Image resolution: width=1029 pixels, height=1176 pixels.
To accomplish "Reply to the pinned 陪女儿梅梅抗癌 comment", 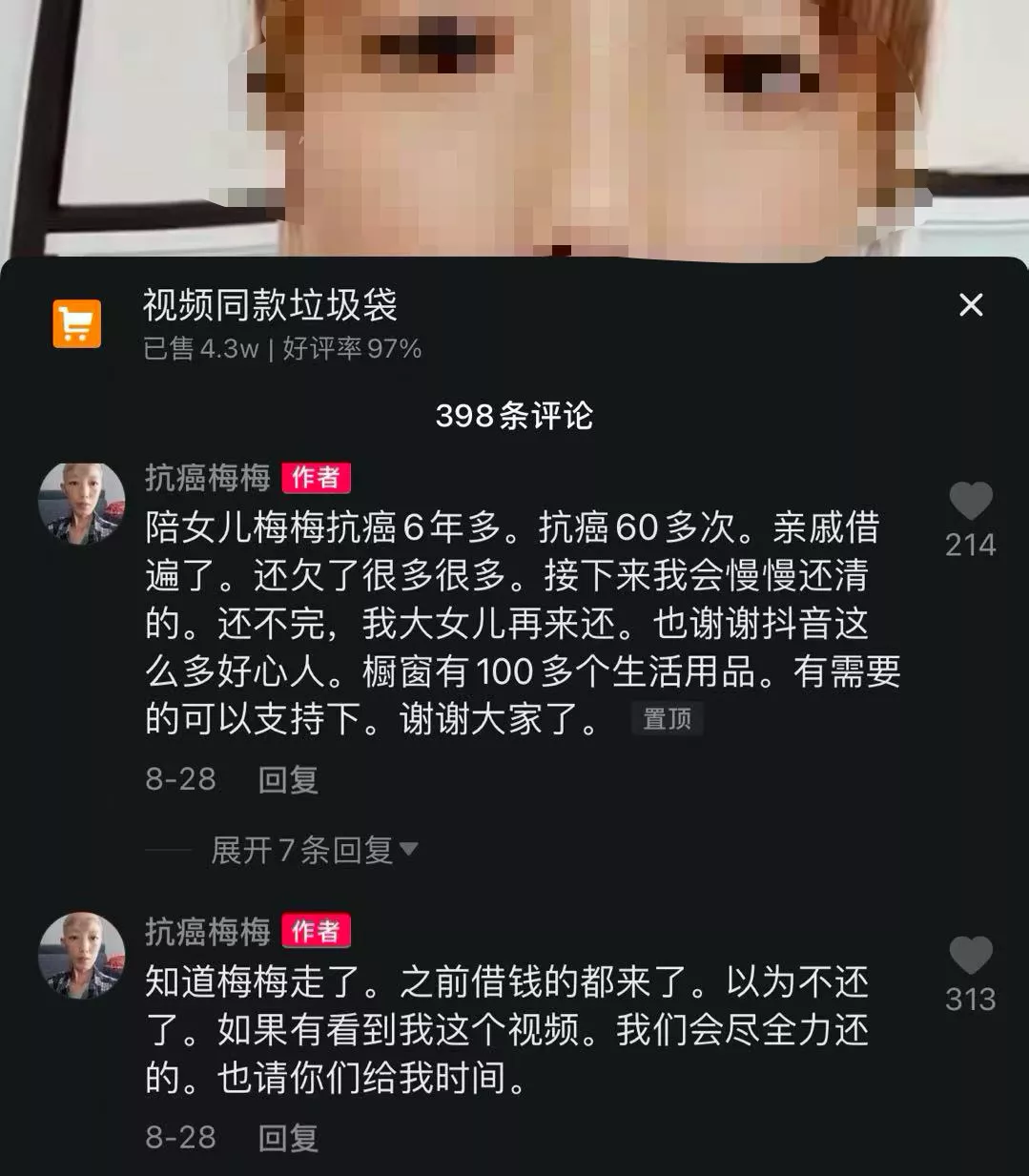I will [x=287, y=779].
